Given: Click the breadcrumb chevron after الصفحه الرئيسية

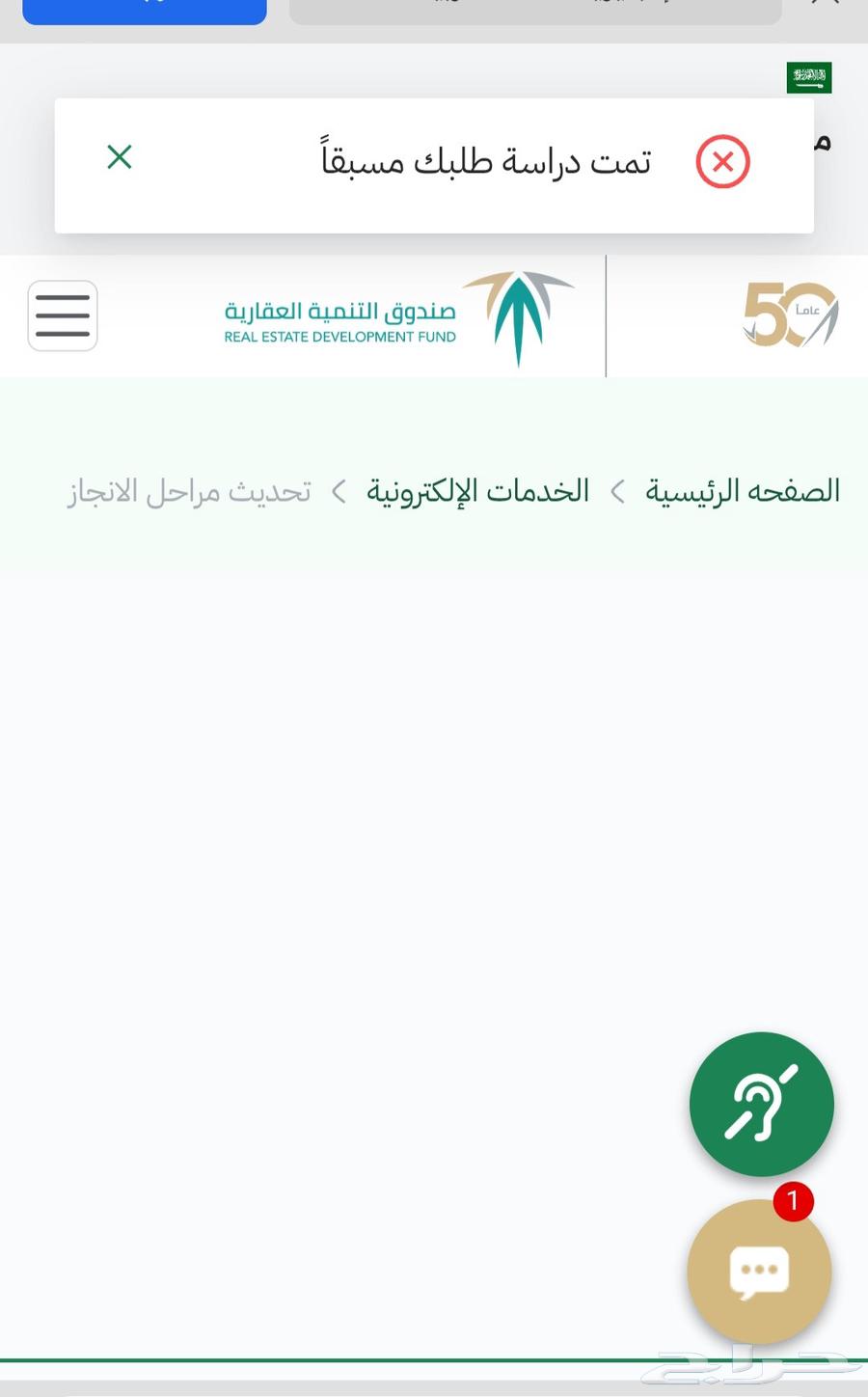Looking at the screenshot, I should 616,490.
